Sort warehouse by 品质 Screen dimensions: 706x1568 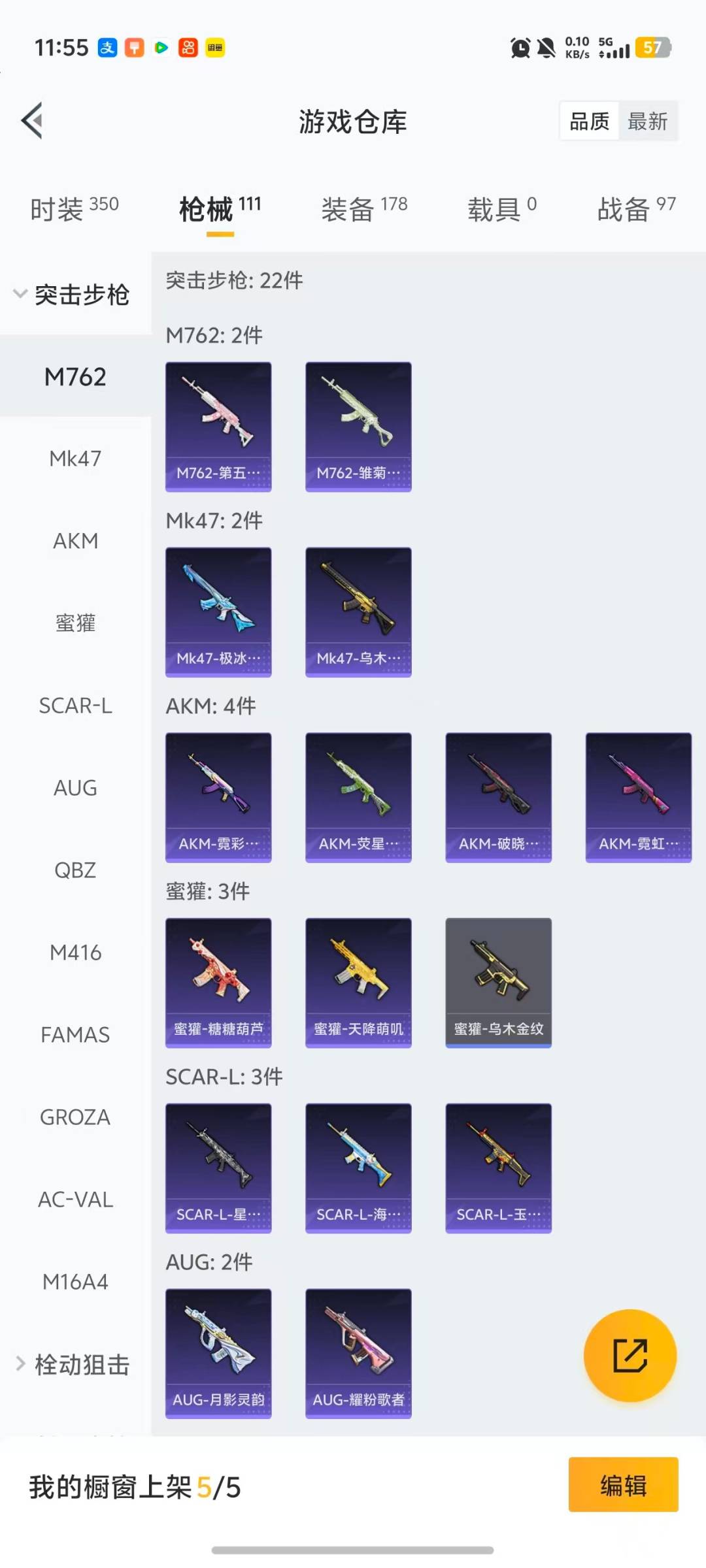[589, 121]
